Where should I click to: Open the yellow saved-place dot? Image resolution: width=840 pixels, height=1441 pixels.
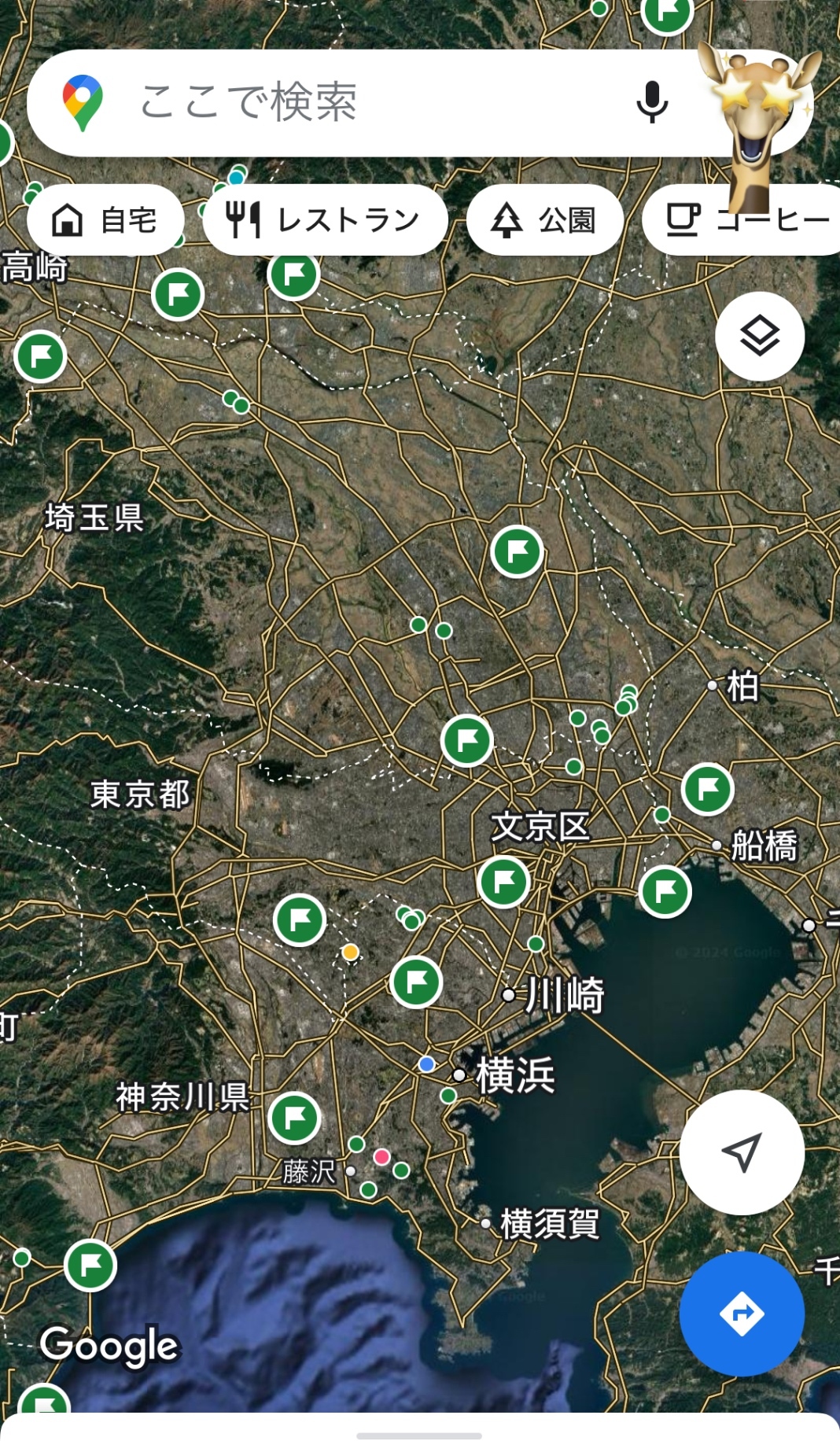pyautogui.click(x=351, y=953)
